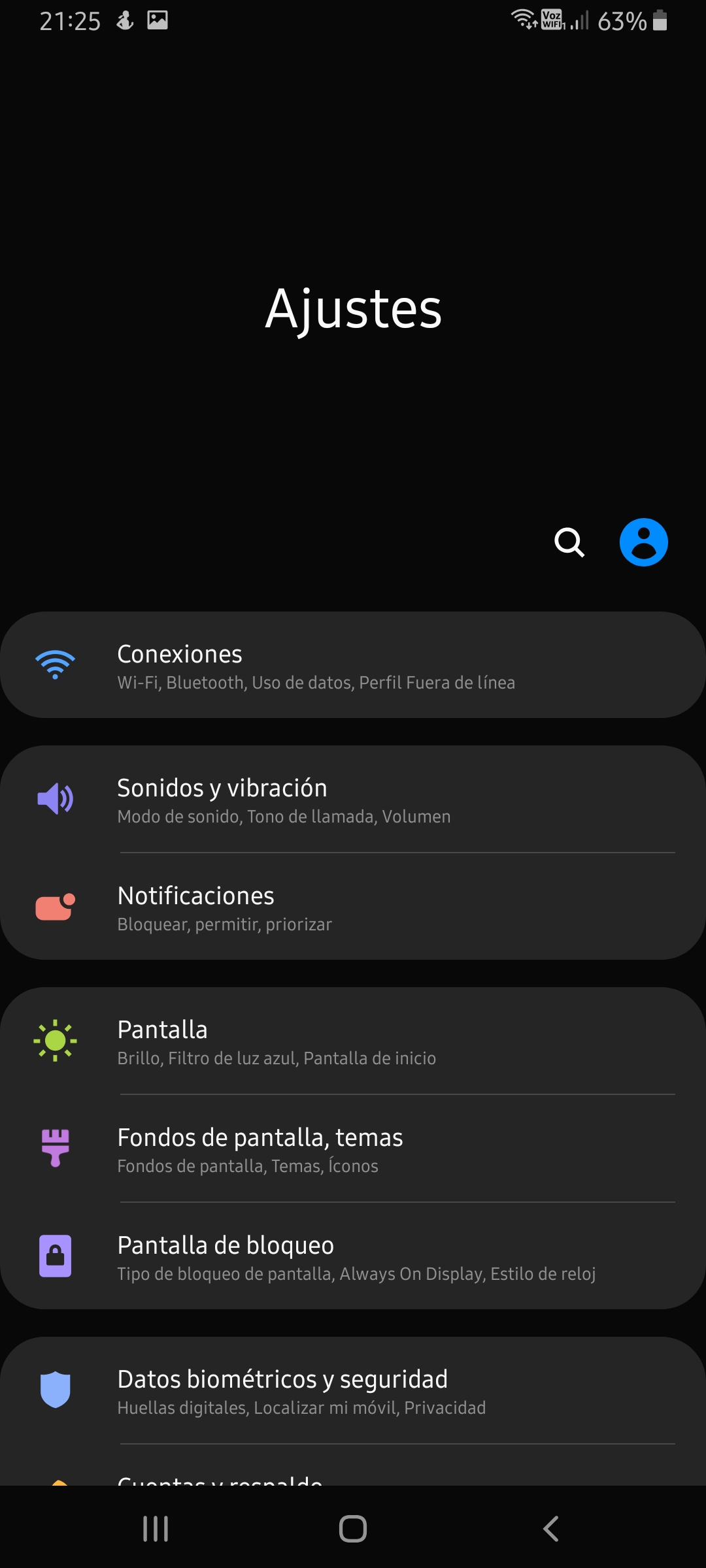Select the Pantalla brightness settings row
This screenshot has width=706, height=1568.
coord(353,1041)
